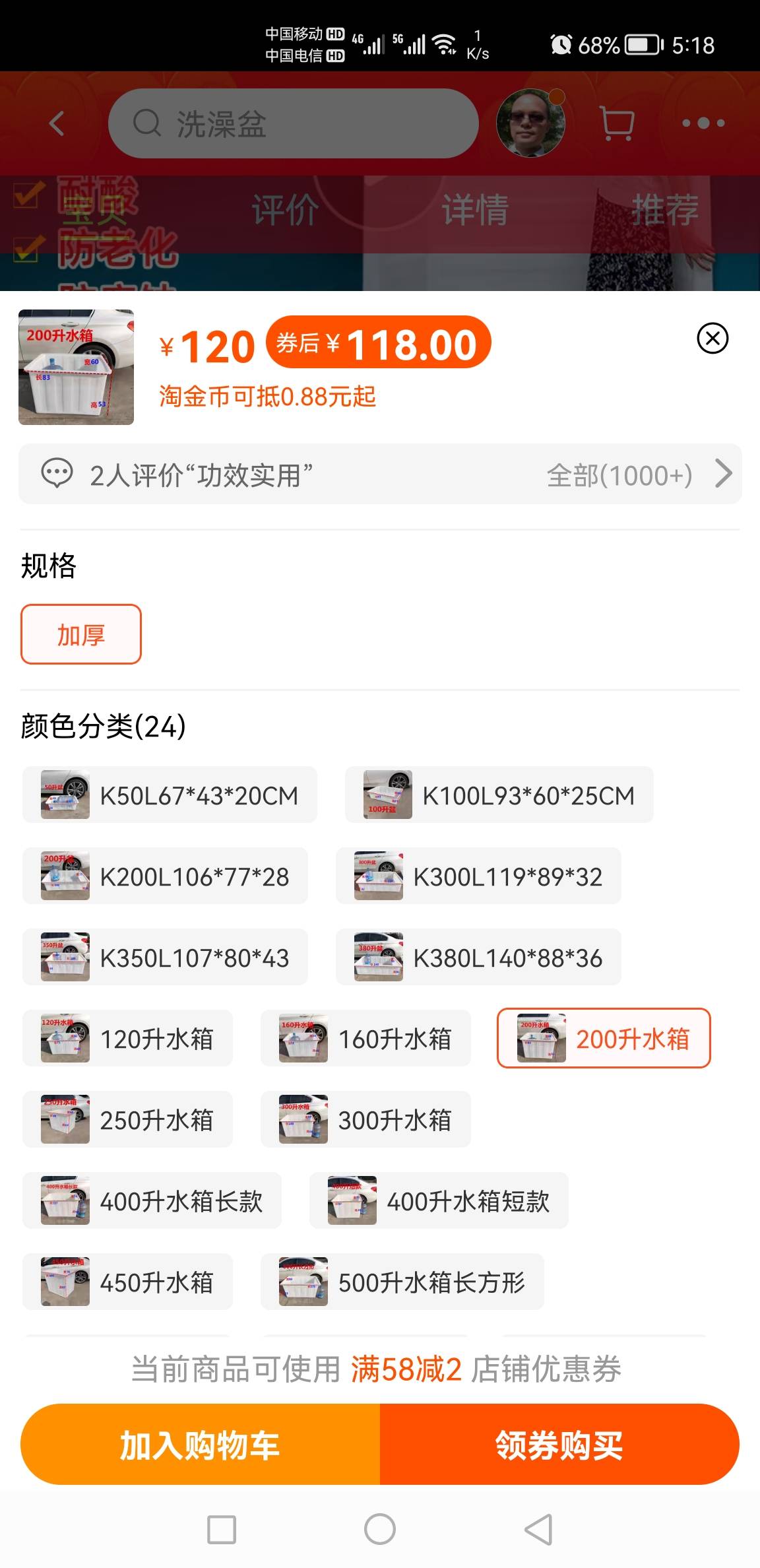This screenshot has height=1568, width=760.
Task: Select the 120升水箱 option
Action: [127, 1038]
